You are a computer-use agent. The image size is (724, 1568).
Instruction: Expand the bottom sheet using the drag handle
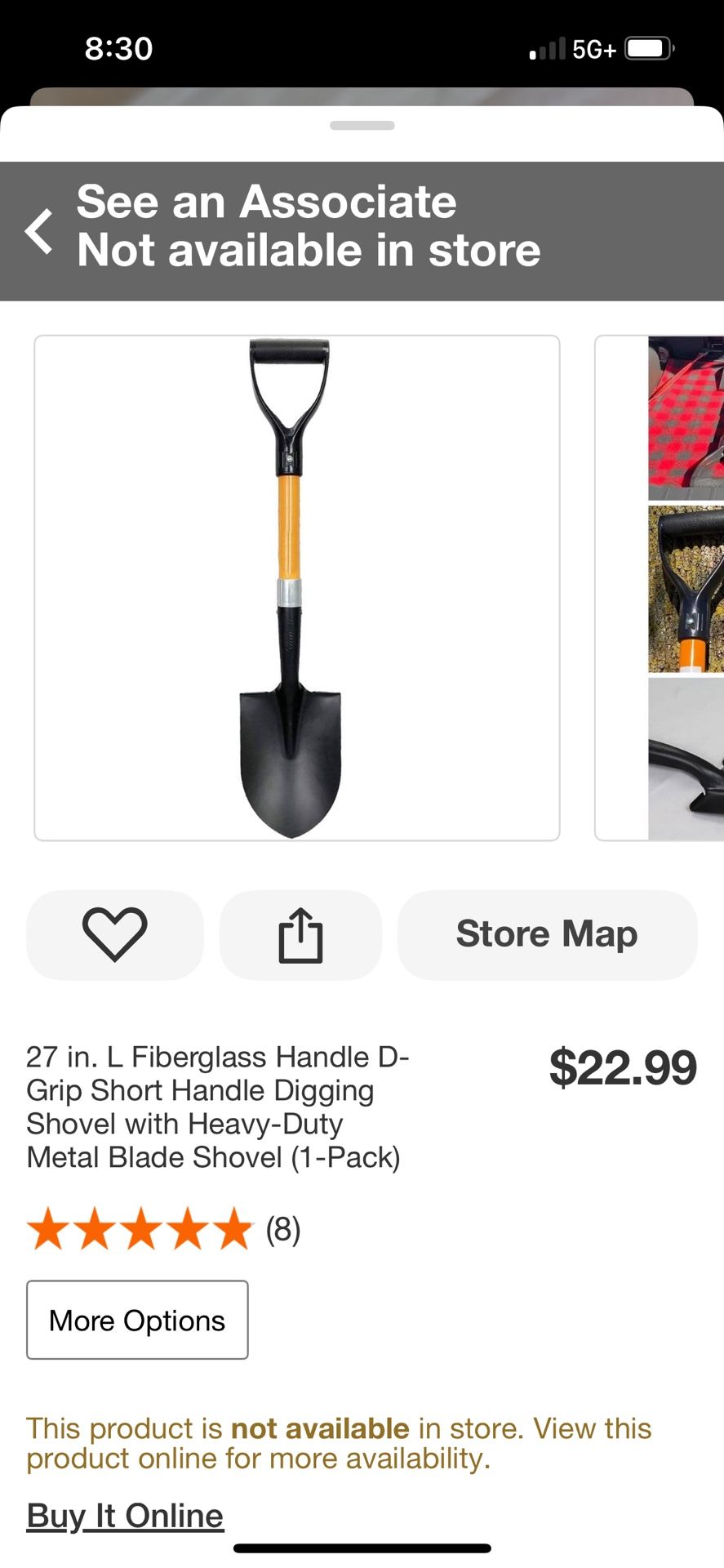(362, 125)
